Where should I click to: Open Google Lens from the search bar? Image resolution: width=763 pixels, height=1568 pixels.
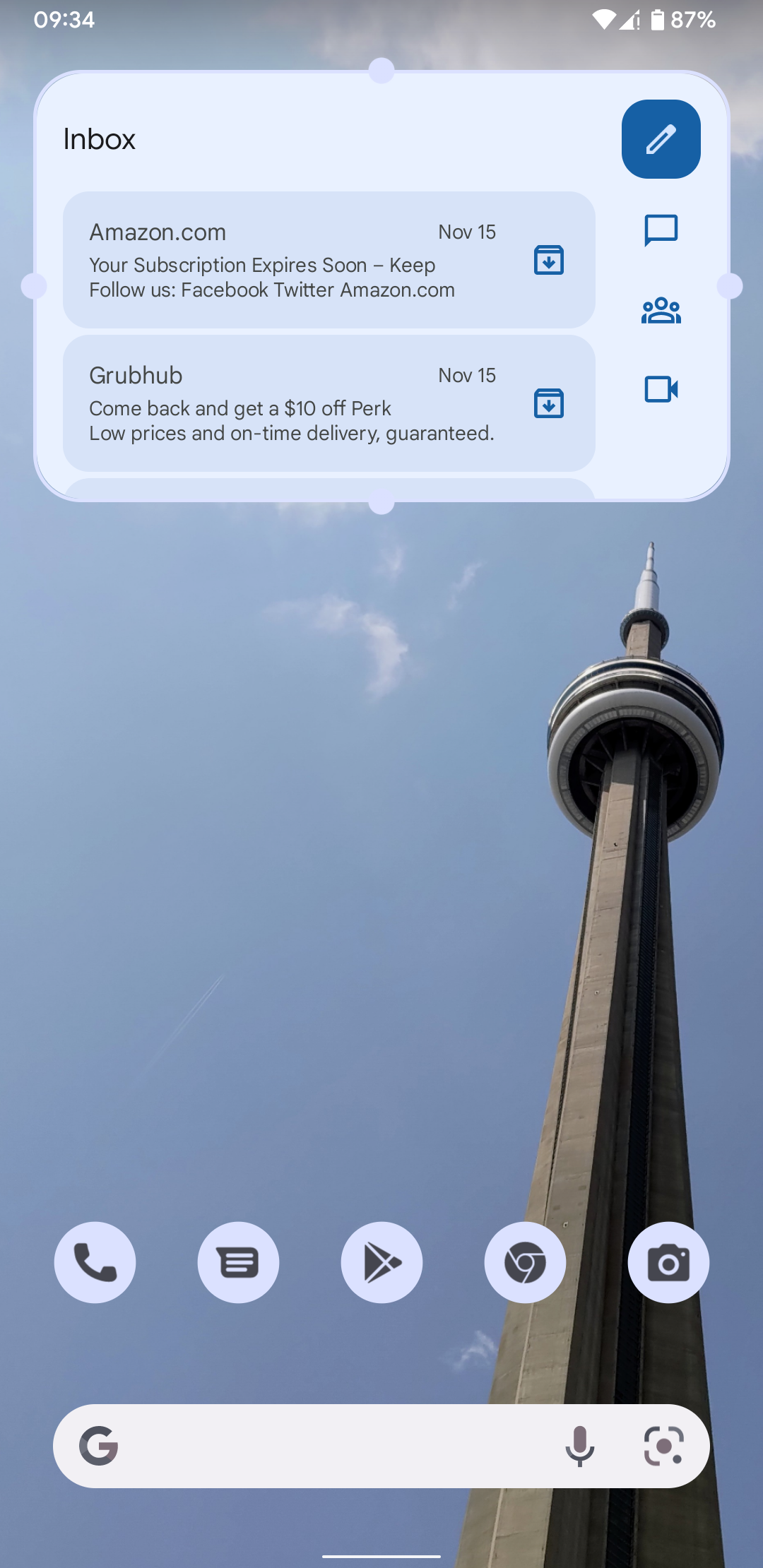click(x=663, y=1446)
